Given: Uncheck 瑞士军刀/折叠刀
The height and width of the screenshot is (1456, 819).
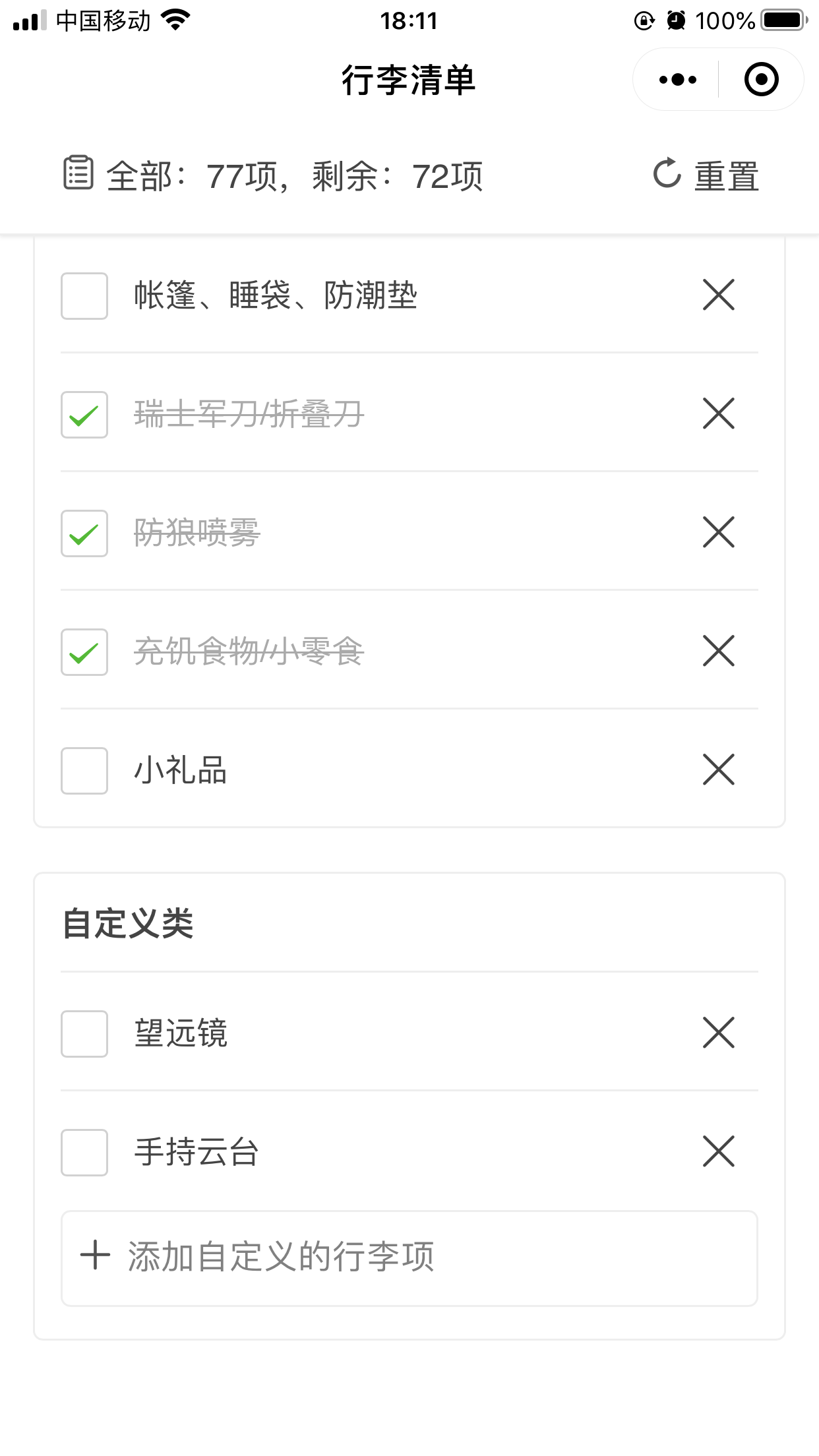Looking at the screenshot, I should click(x=84, y=415).
